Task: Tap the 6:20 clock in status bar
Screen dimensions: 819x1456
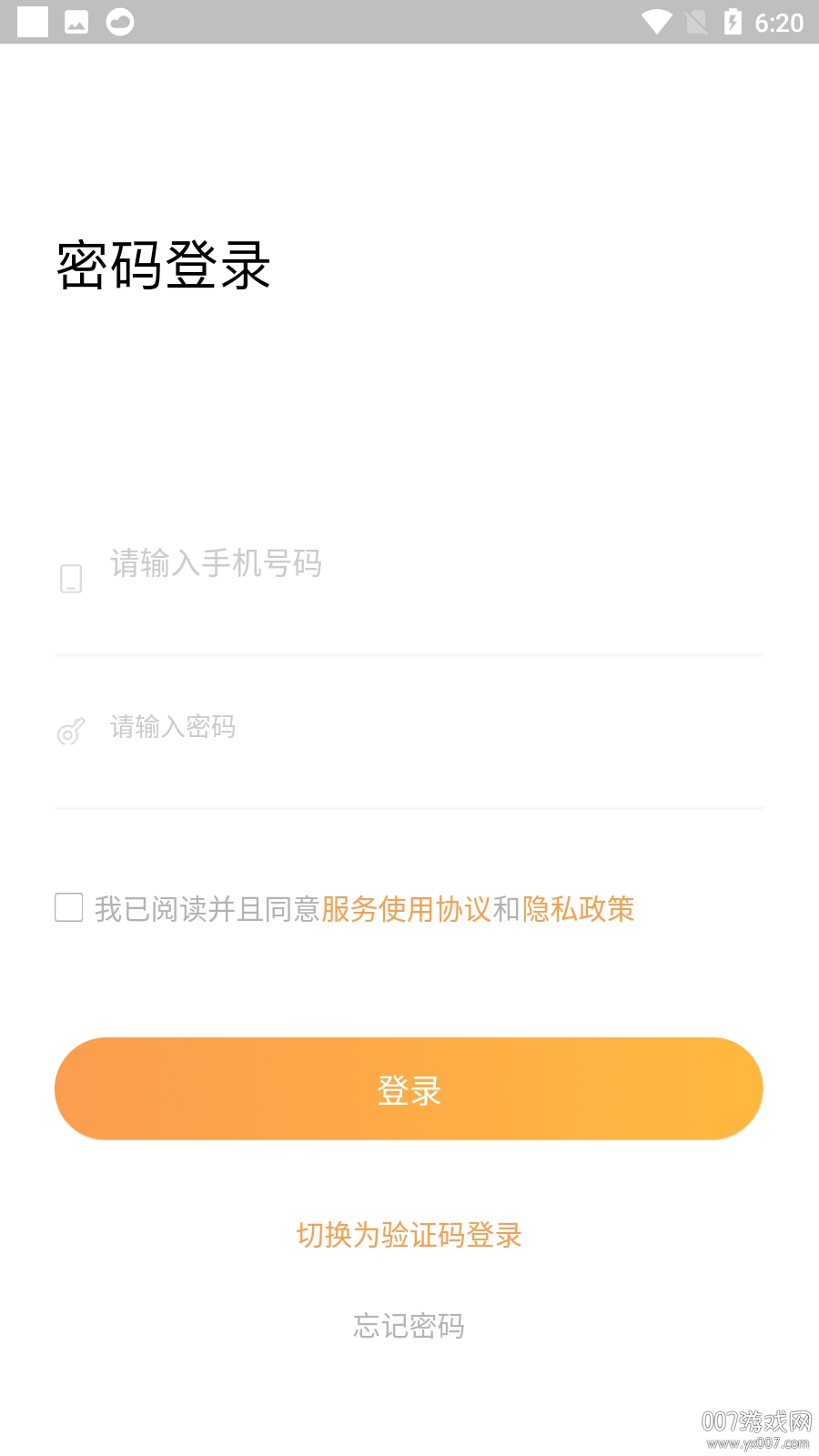Action: pyautogui.click(x=778, y=23)
